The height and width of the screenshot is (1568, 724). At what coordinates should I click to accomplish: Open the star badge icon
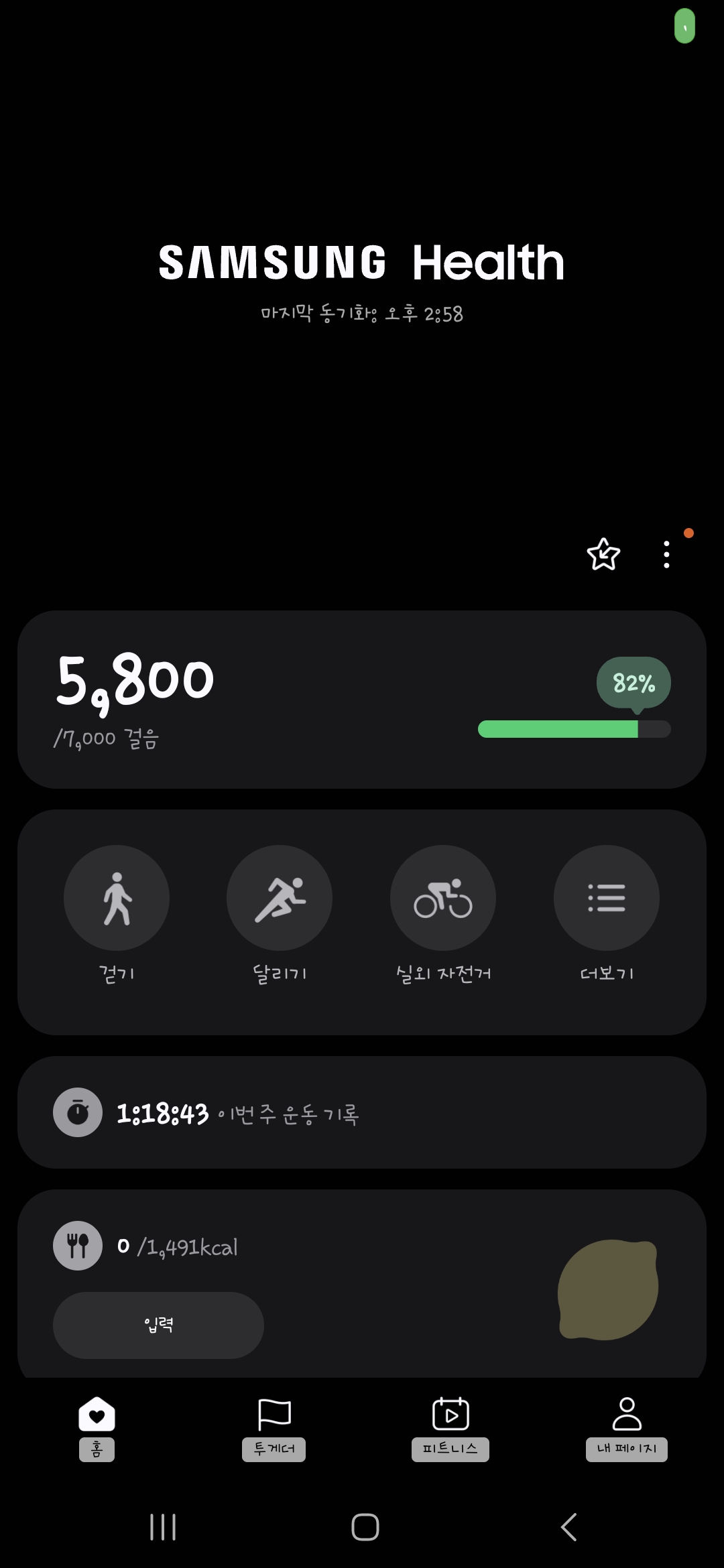[x=603, y=555]
